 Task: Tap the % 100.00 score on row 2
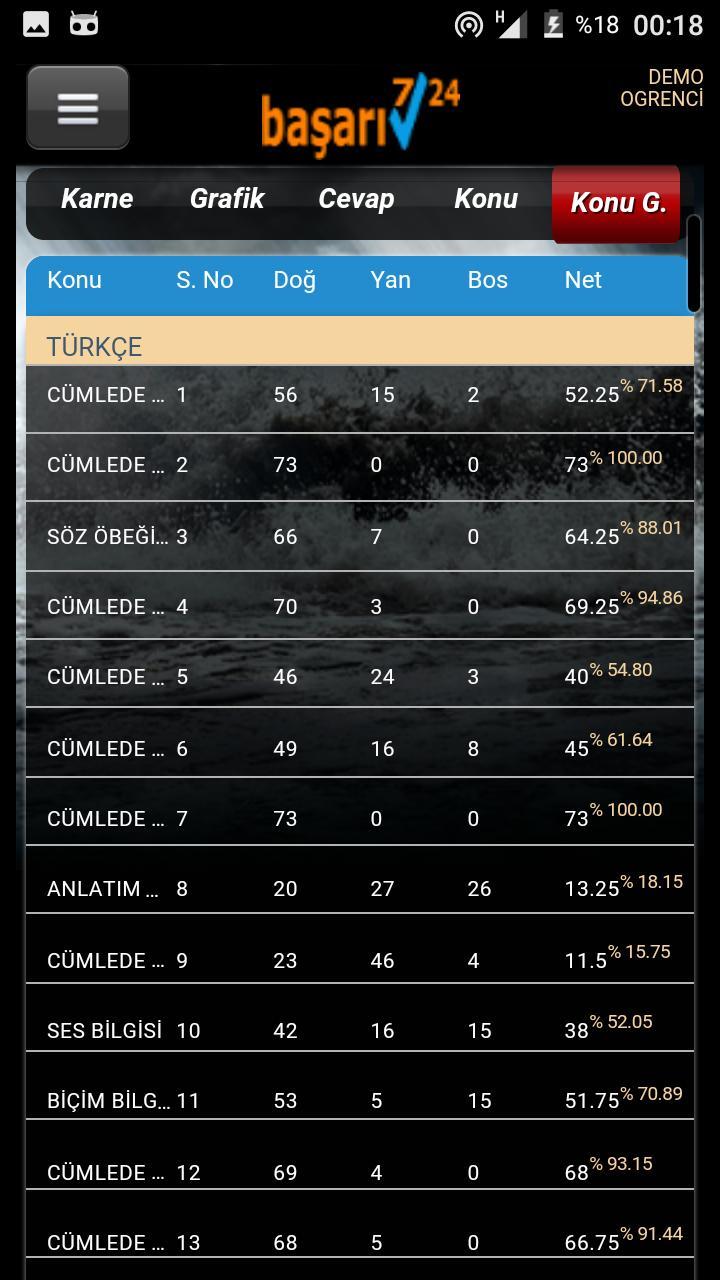tap(632, 457)
